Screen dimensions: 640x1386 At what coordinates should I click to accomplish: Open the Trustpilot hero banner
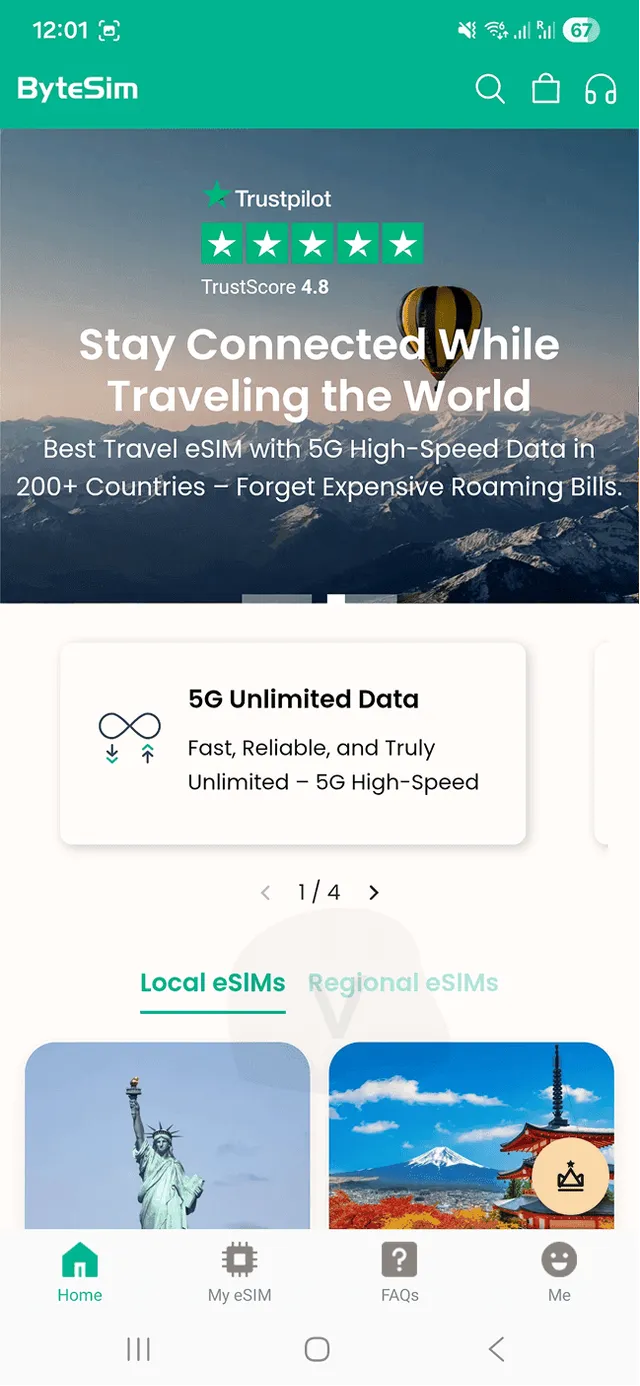(x=319, y=365)
